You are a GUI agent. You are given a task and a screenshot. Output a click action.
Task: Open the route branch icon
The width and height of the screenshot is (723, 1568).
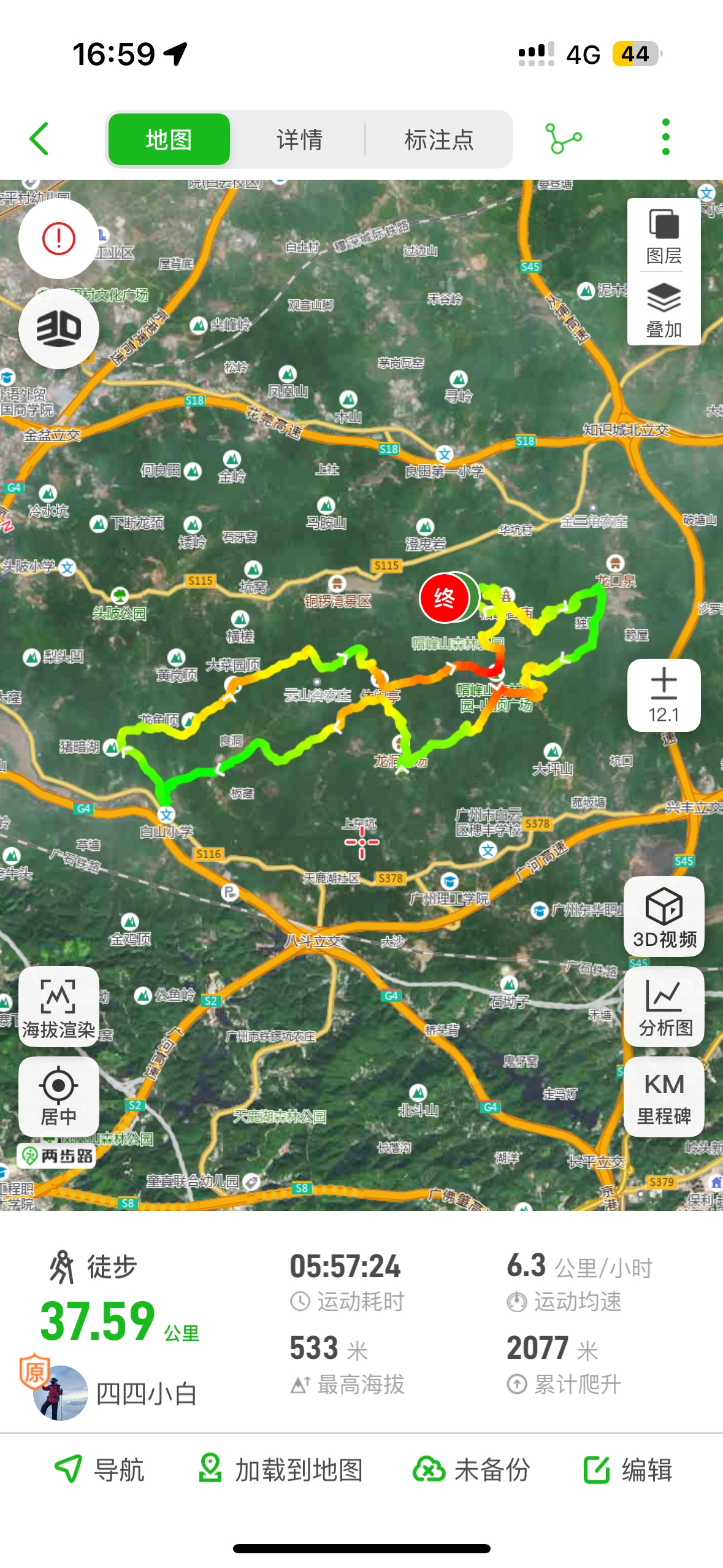tap(563, 139)
